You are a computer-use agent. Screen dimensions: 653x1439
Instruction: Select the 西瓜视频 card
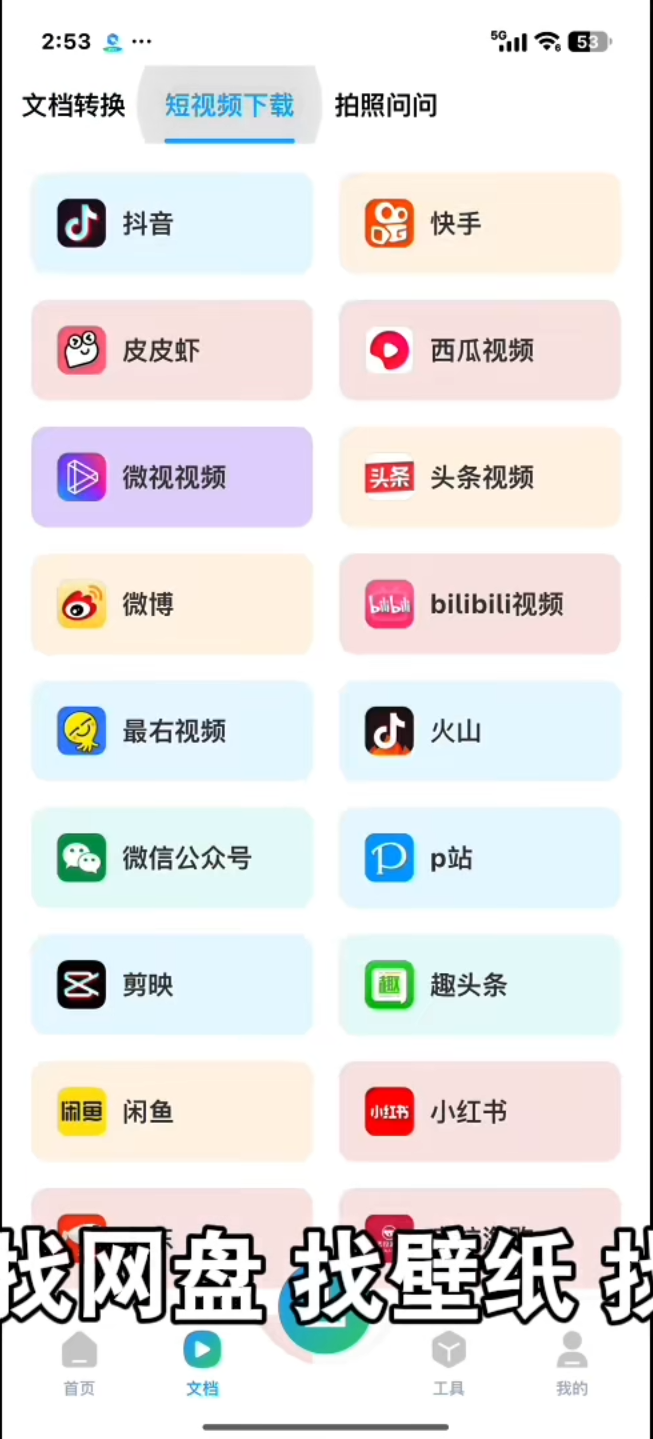point(480,350)
